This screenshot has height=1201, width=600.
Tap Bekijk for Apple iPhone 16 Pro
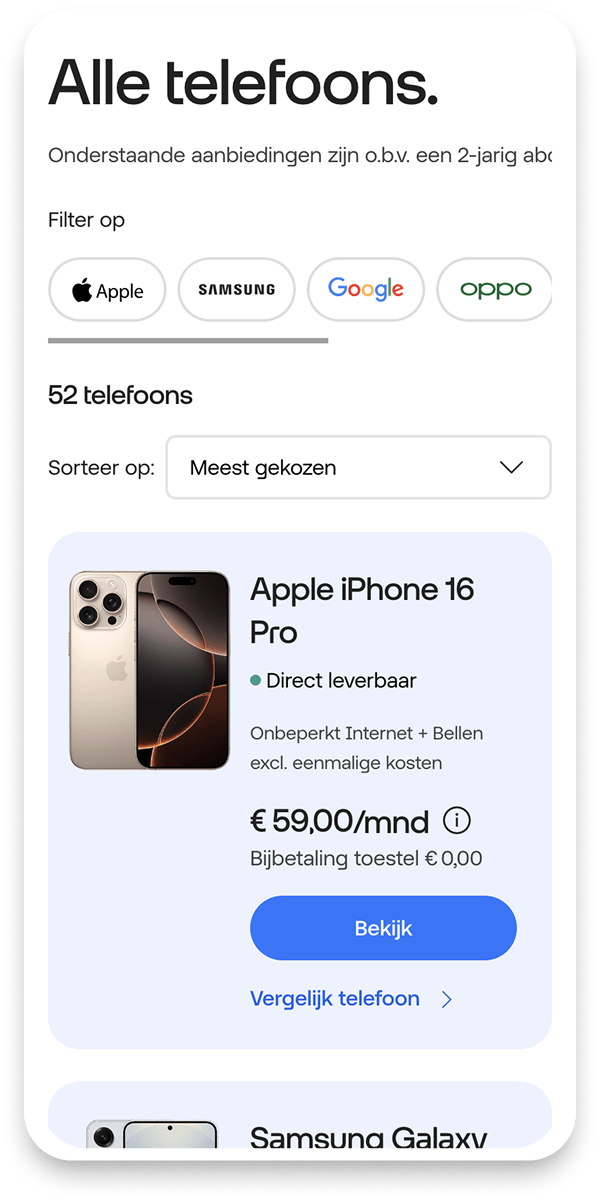coord(383,928)
